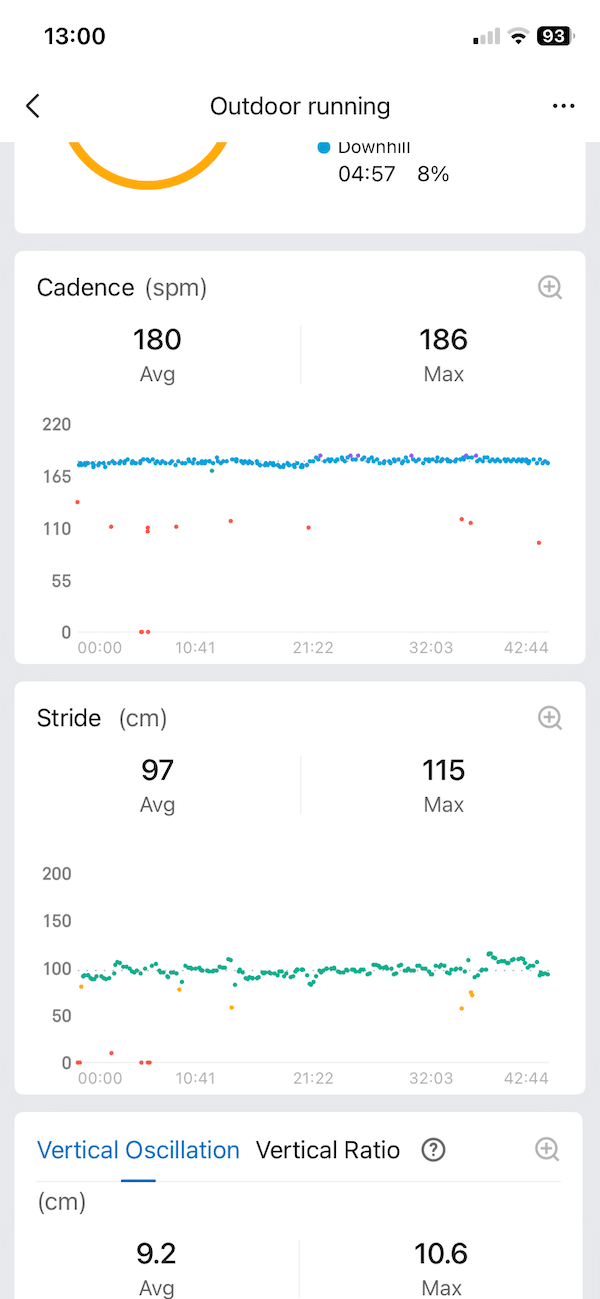600x1299 pixels.
Task: Open the help question mark icon
Action: (x=433, y=1150)
